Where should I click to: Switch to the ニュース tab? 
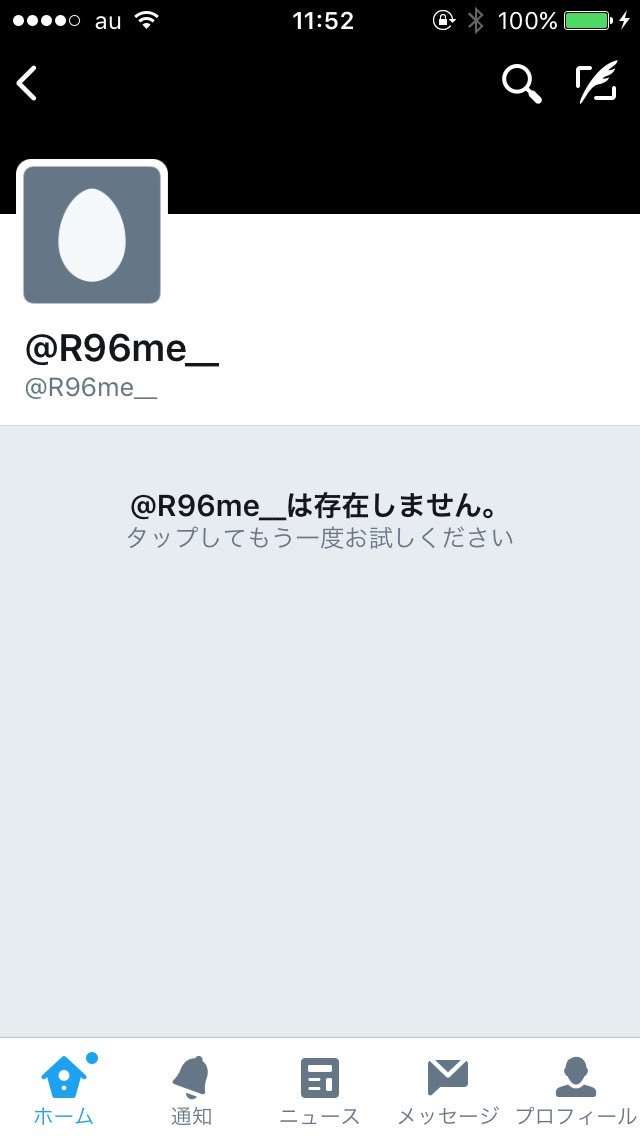click(320, 1089)
